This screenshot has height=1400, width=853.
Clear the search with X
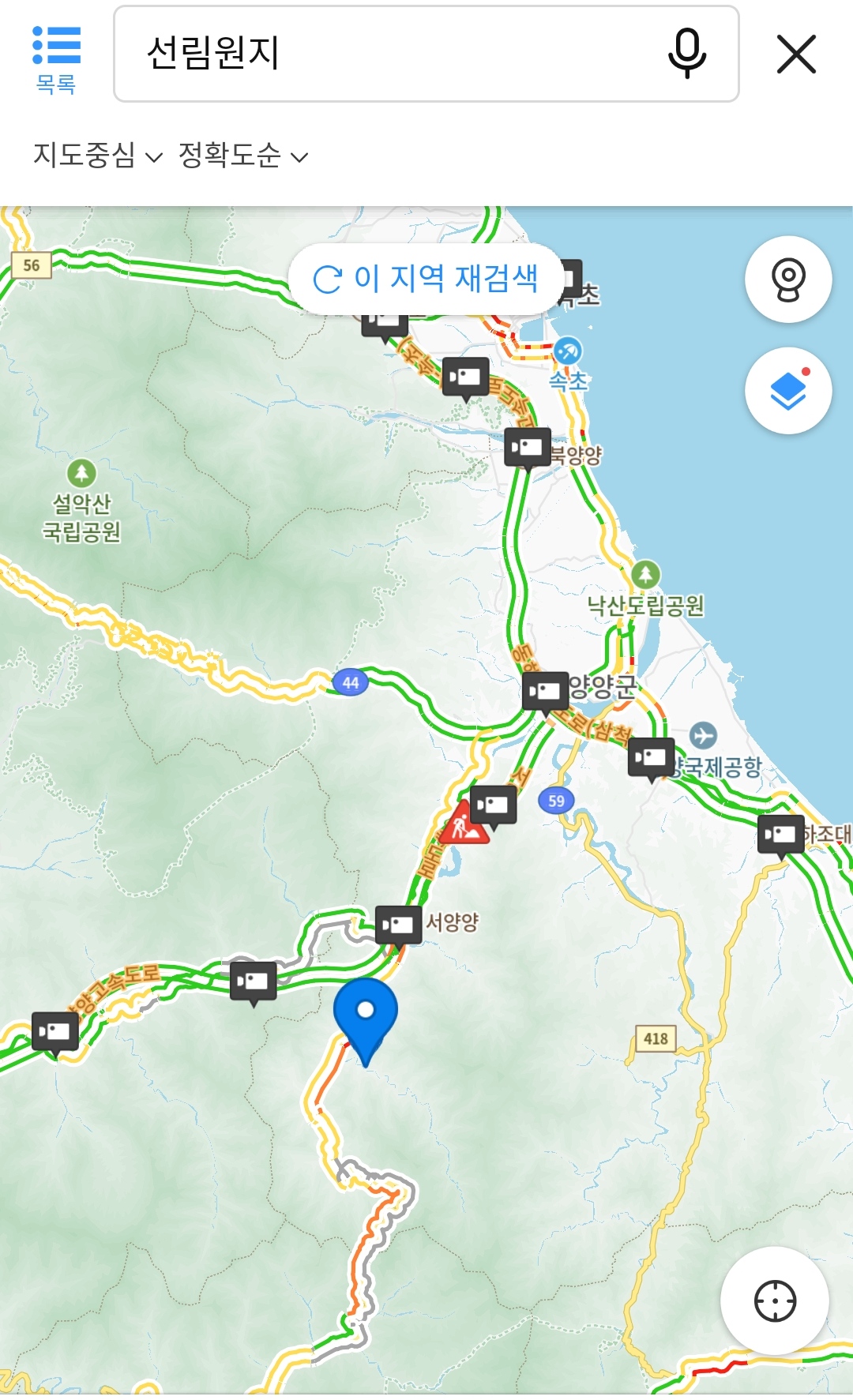point(796,54)
